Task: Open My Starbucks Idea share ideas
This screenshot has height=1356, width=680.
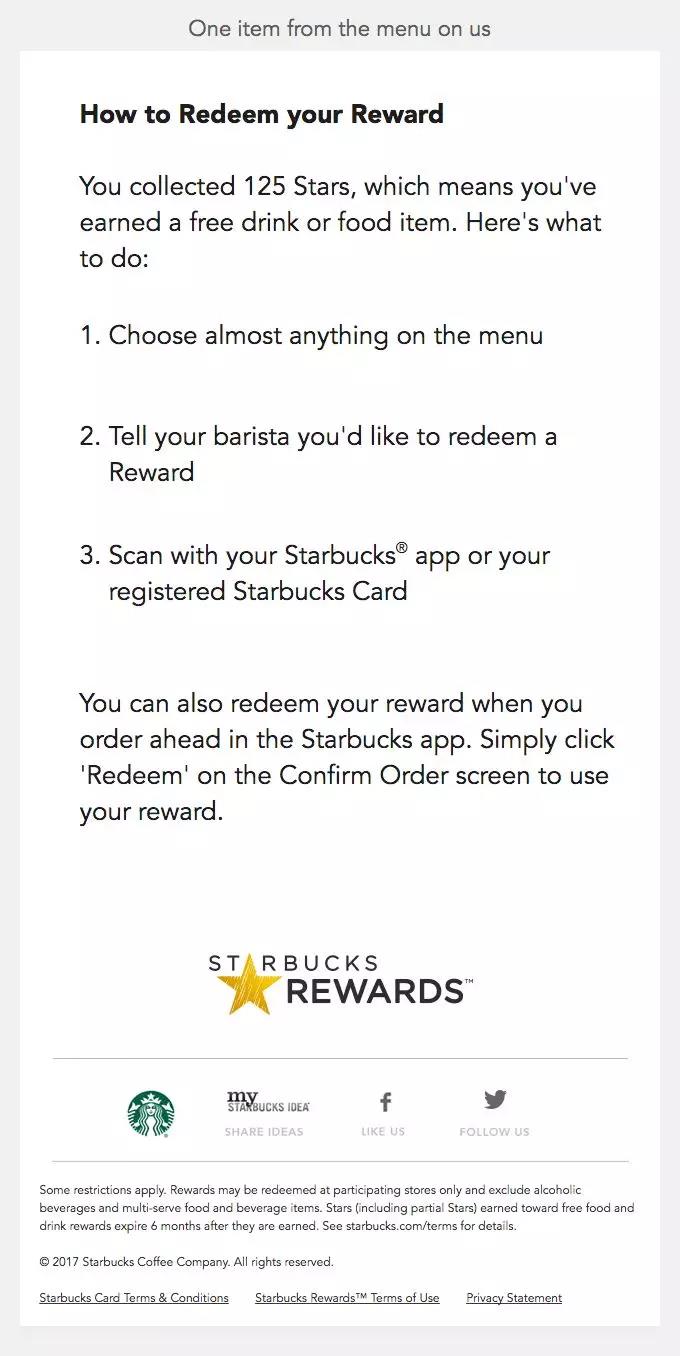Action: 266,1113
